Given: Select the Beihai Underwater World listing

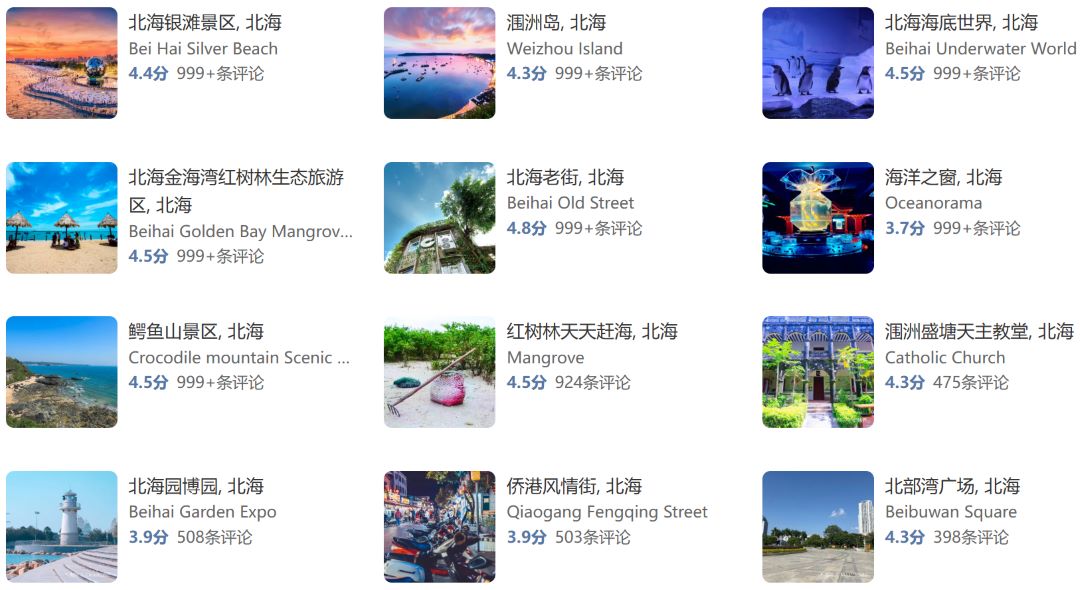Looking at the screenshot, I should click(x=960, y=23).
